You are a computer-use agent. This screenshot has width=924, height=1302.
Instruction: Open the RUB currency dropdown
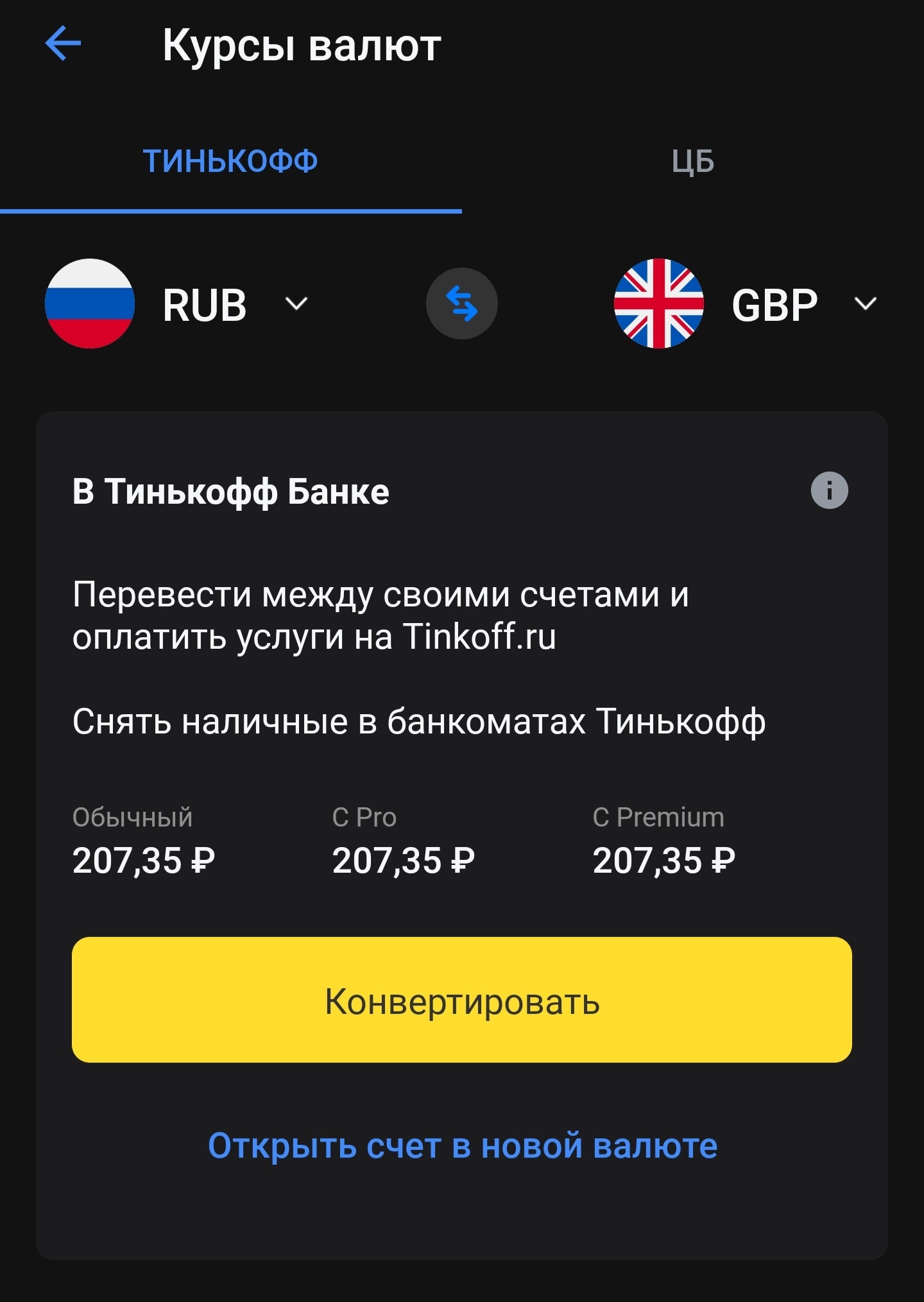178,304
